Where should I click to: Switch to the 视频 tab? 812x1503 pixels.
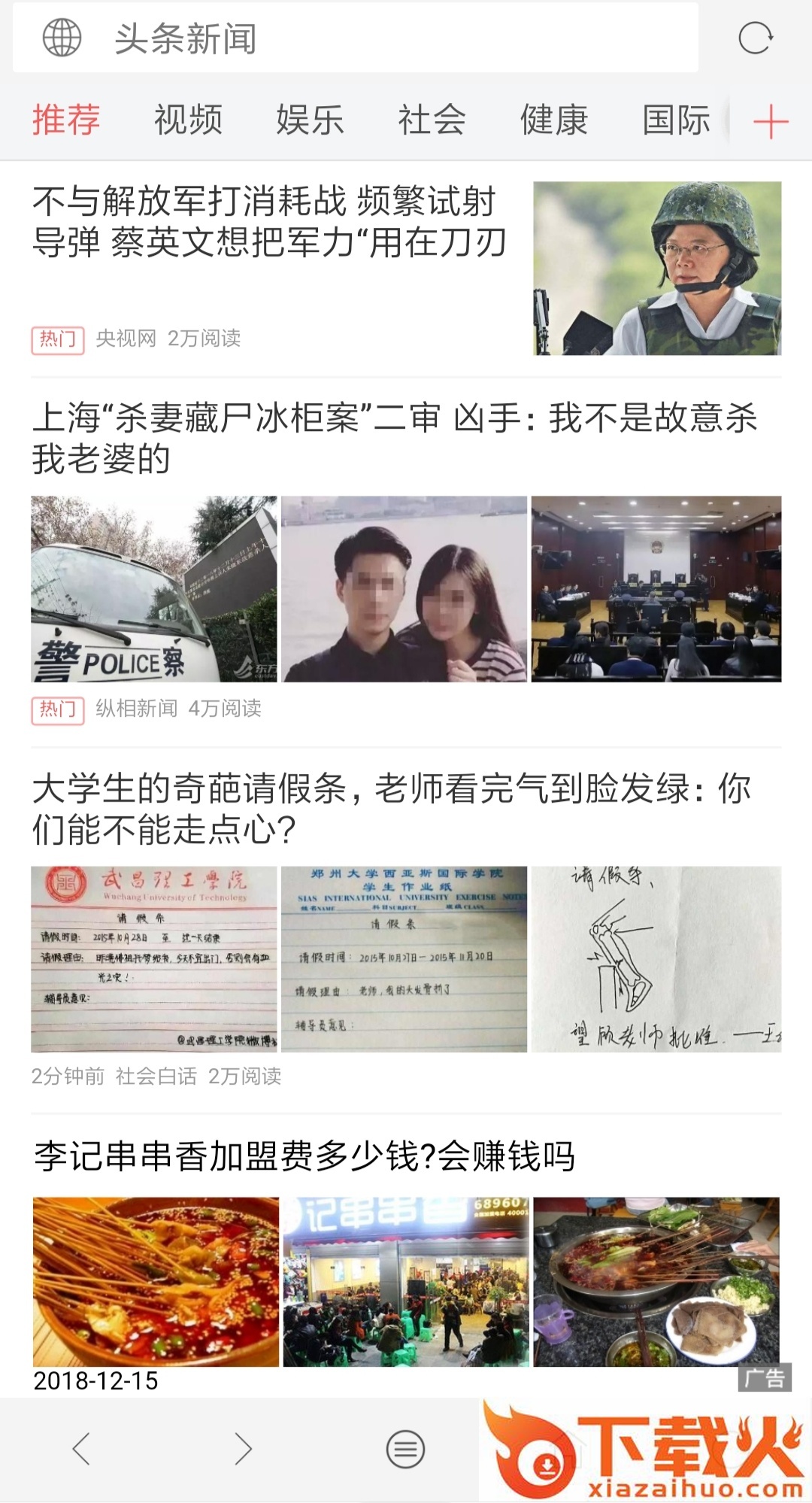(x=188, y=120)
